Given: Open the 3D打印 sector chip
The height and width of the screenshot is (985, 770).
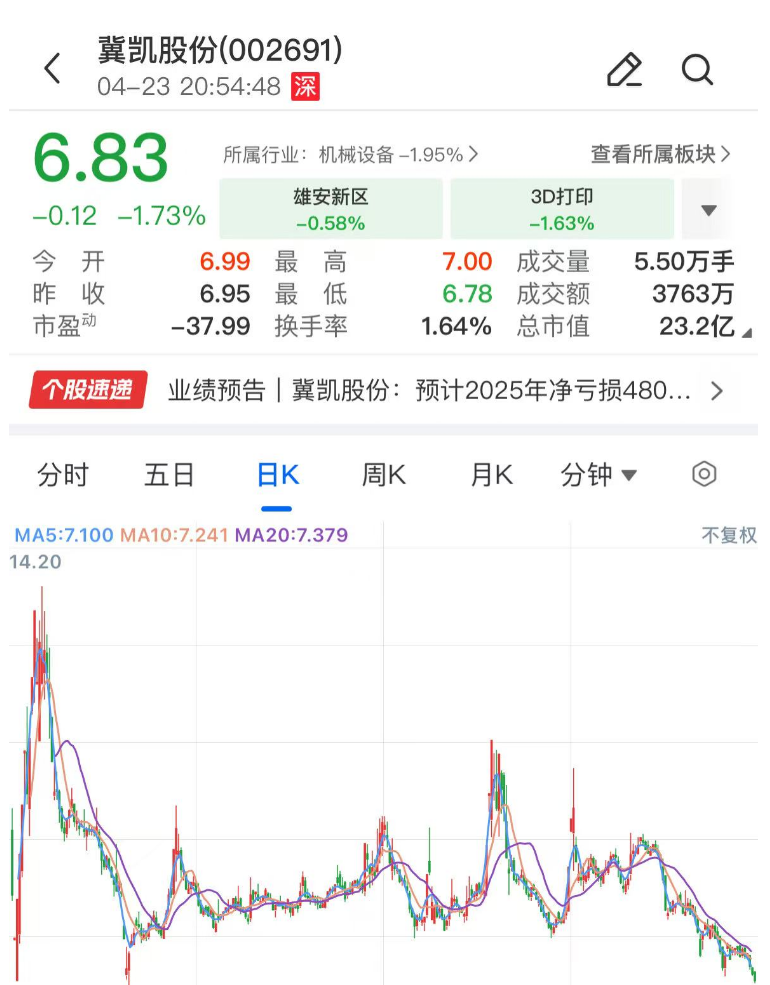Looking at the screenshot, I should (562, 209).
